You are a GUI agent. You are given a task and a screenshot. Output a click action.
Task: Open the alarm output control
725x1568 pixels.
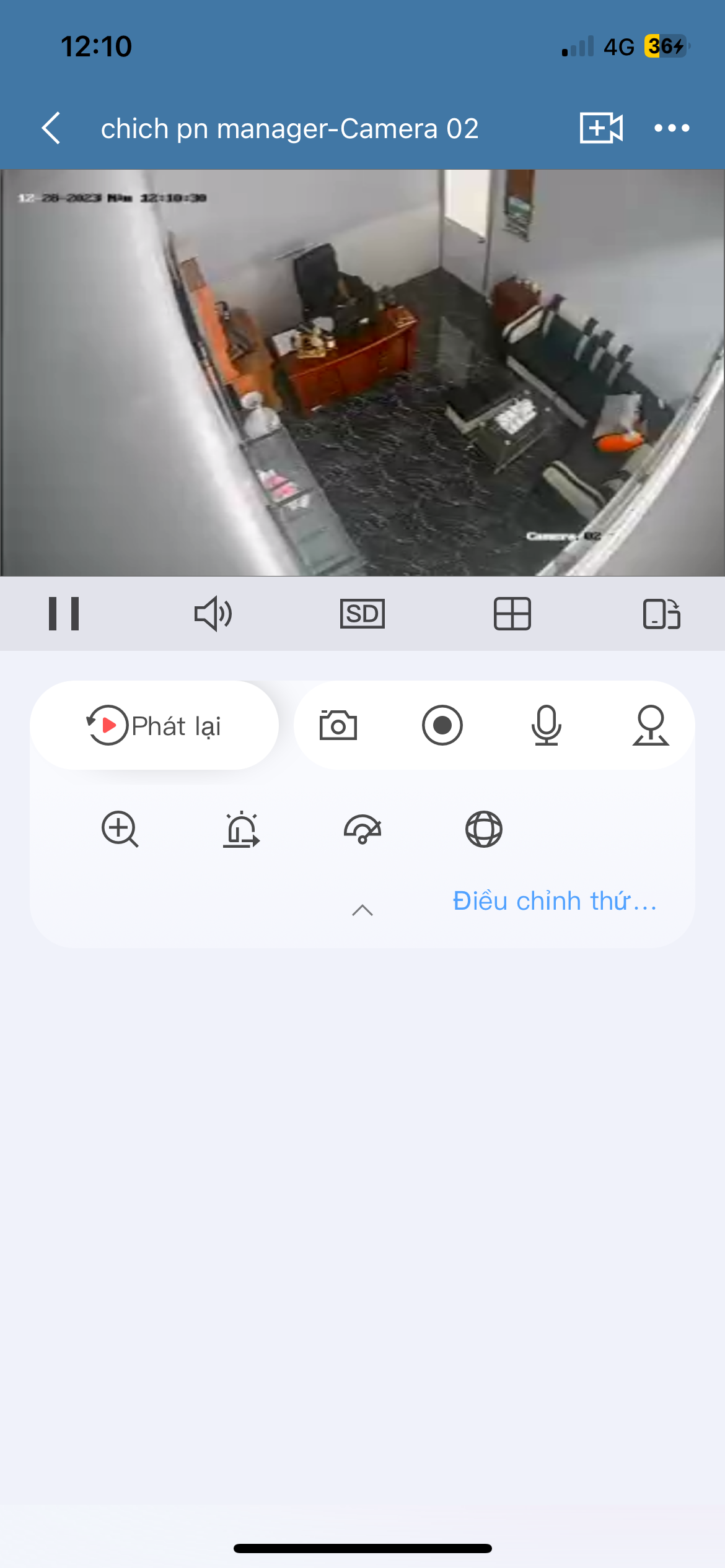(242, 829)
